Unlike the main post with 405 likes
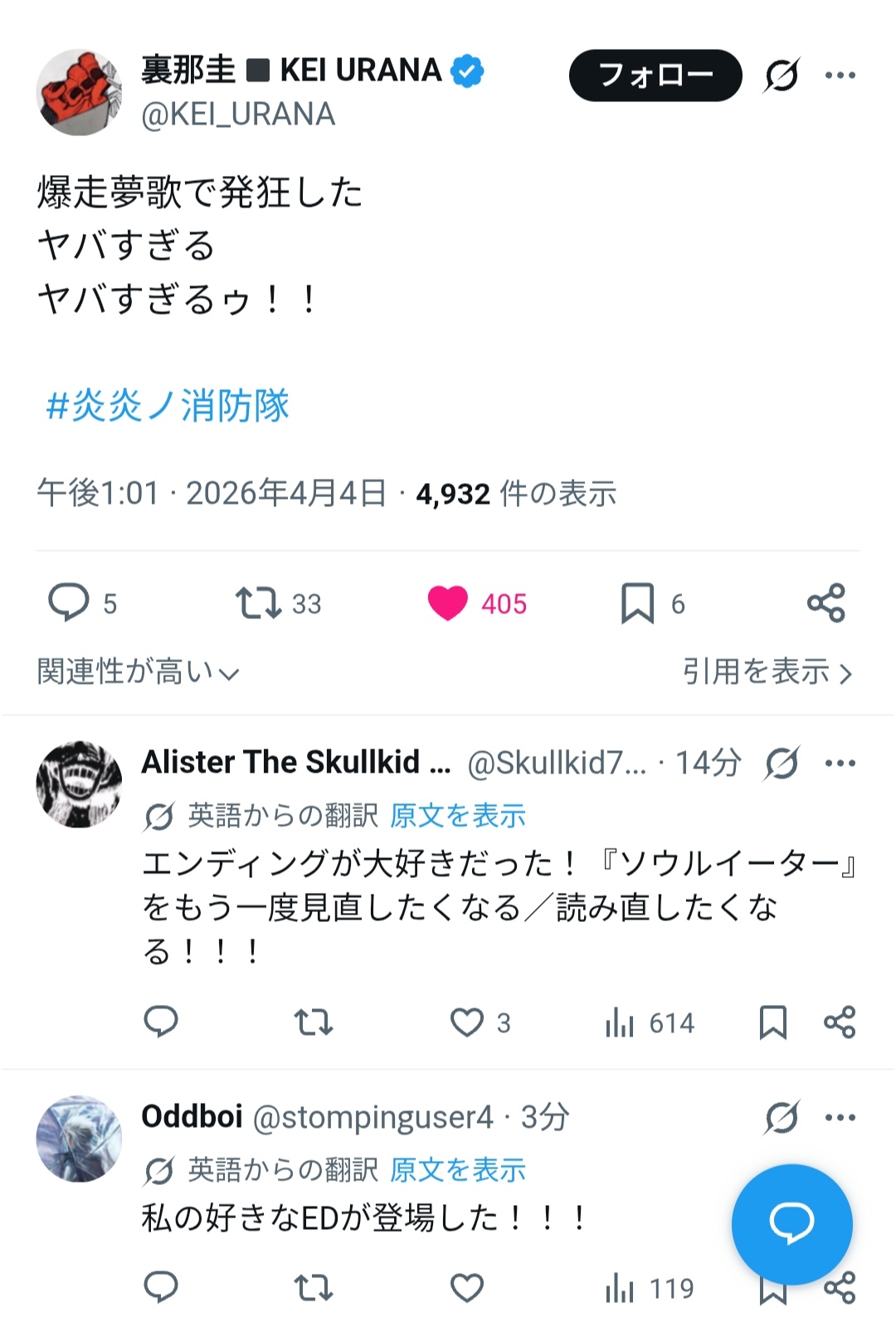The width and height of the screenshot is (896, 1322). (x=448, y=603)
